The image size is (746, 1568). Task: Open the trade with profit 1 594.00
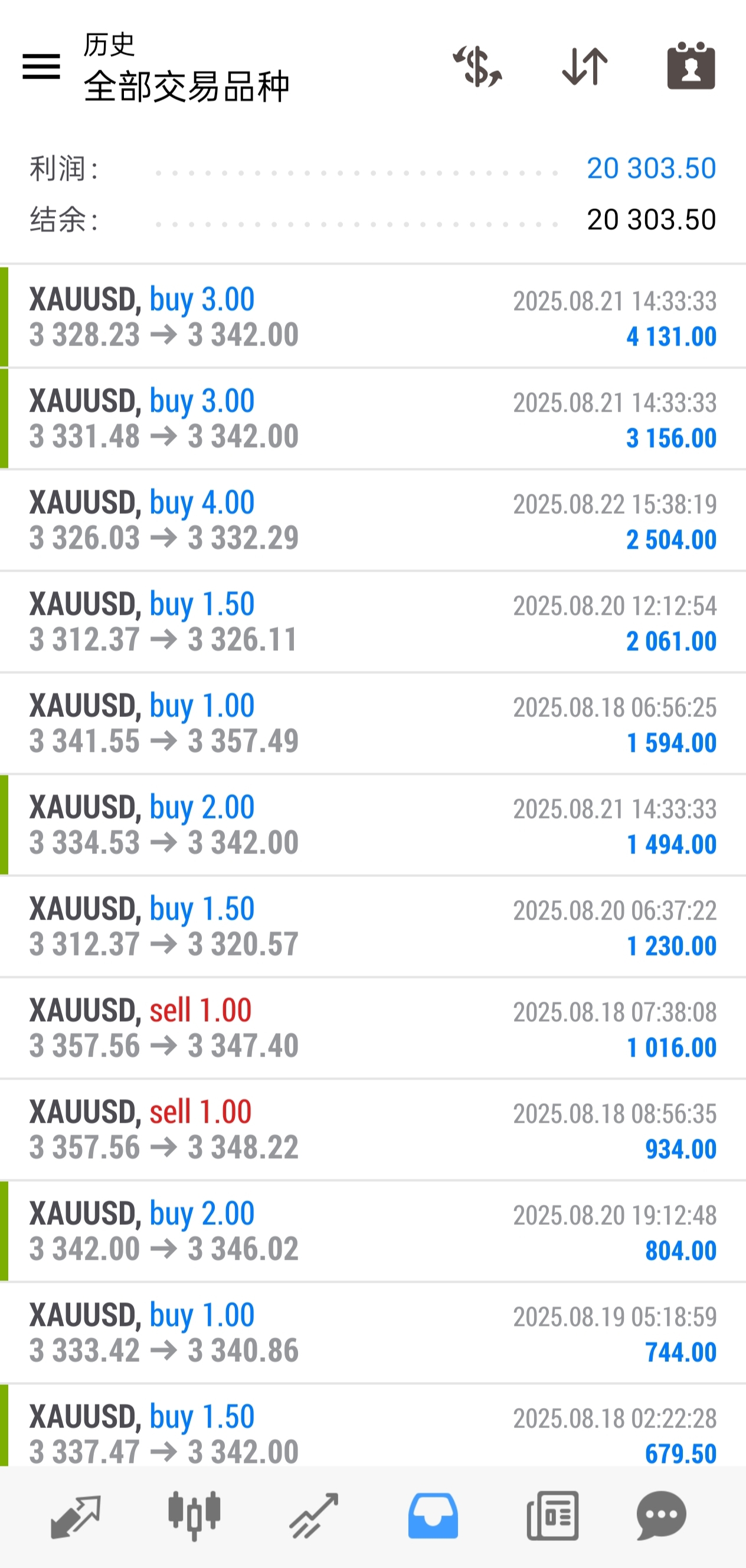[373, 723]
